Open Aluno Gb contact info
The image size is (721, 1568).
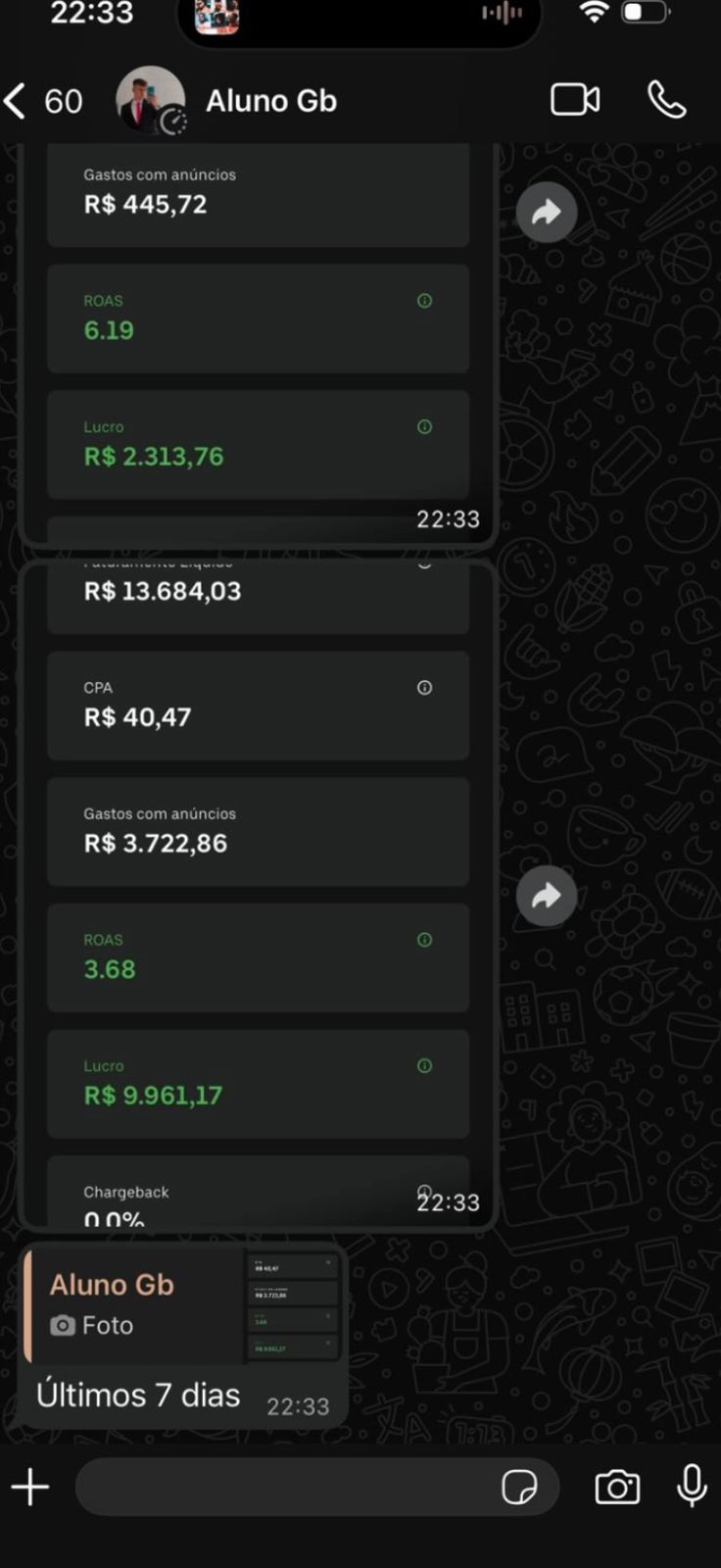click(x=270, y=101)
